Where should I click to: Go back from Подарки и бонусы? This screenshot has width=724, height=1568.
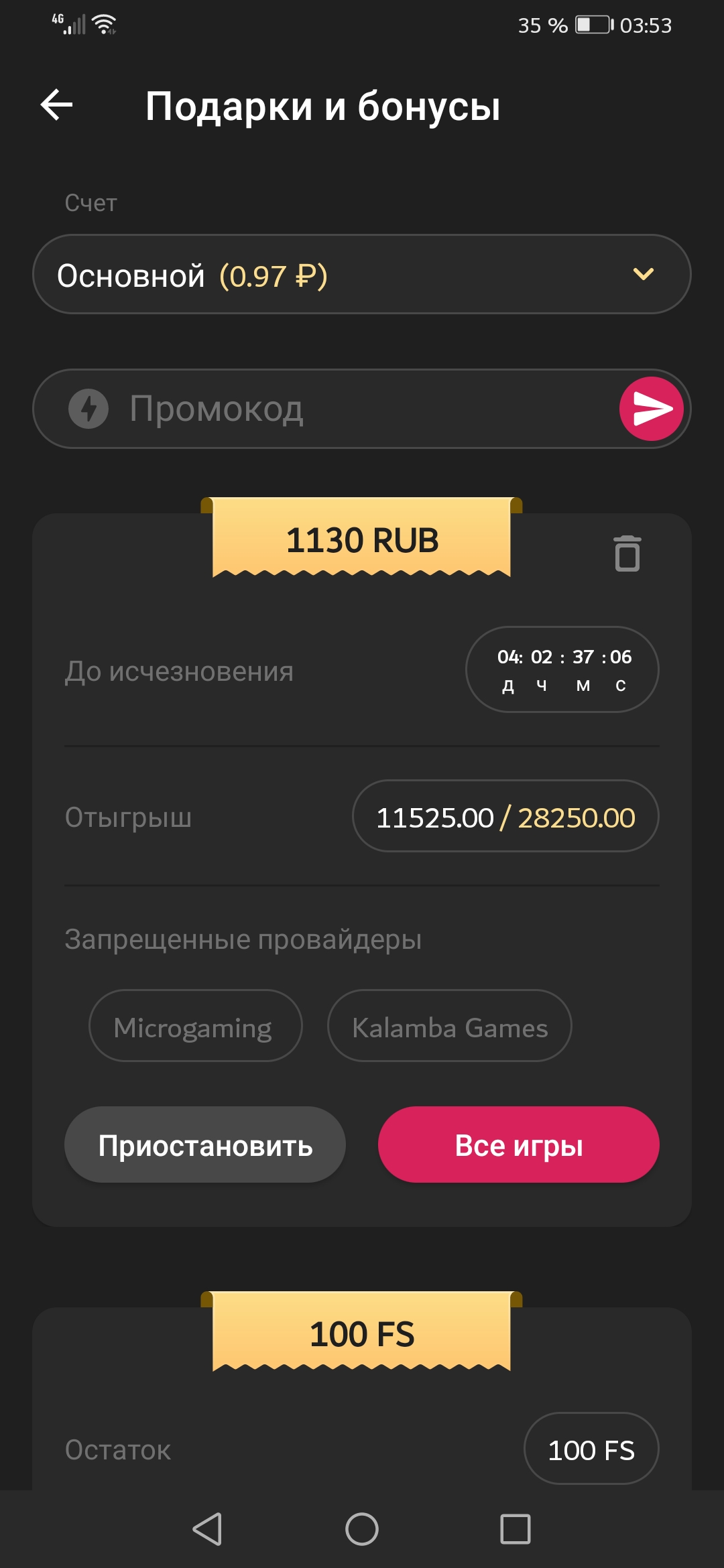(57, 105)
